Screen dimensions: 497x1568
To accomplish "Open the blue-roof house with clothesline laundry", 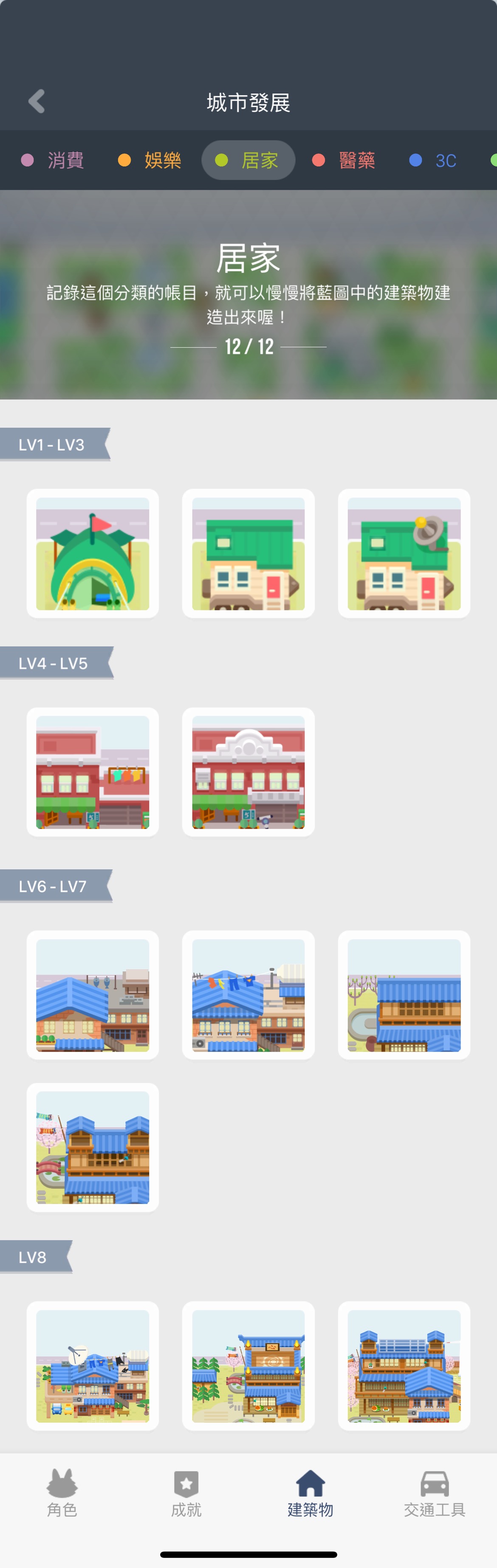I will pyautogui.click(x=248, y=995).
